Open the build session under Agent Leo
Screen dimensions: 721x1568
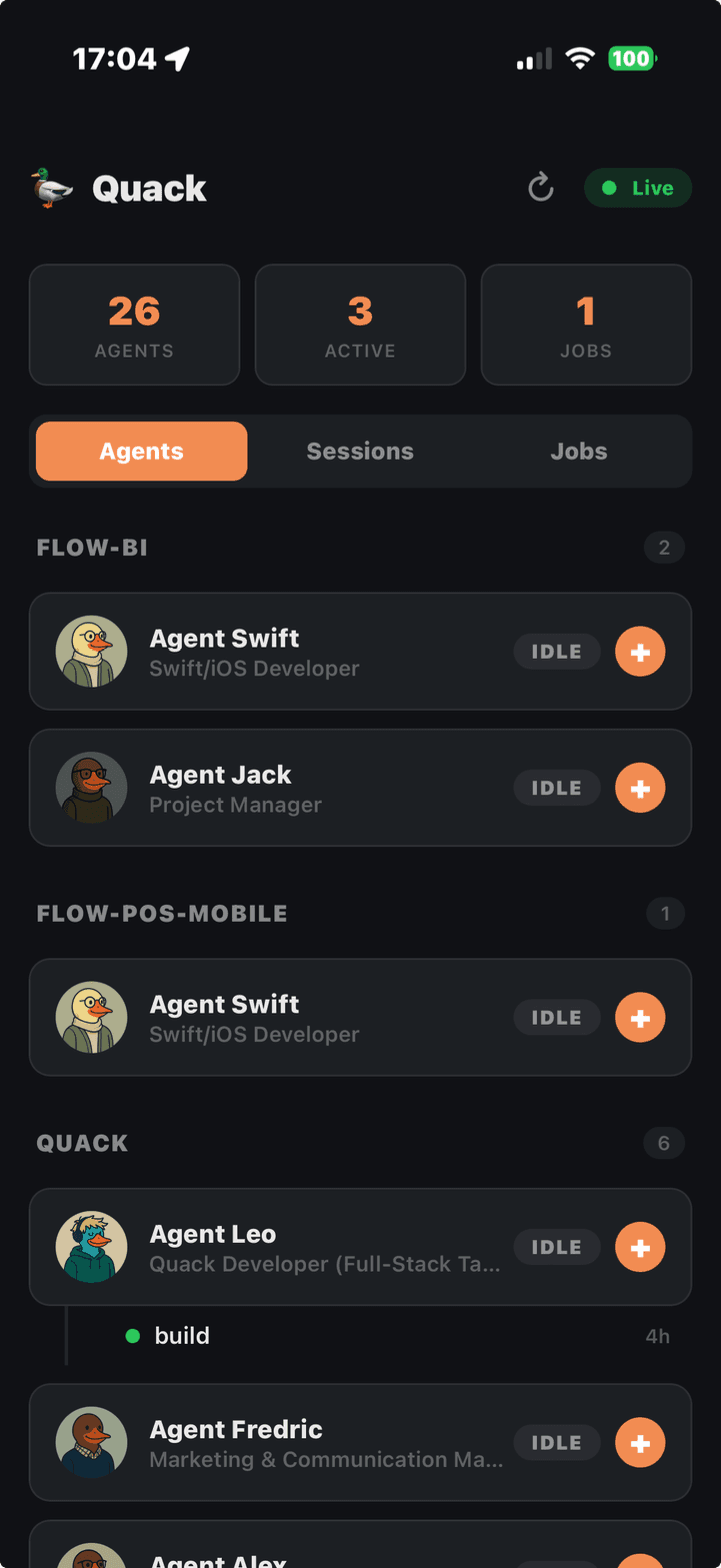[x=181, y=1335]
